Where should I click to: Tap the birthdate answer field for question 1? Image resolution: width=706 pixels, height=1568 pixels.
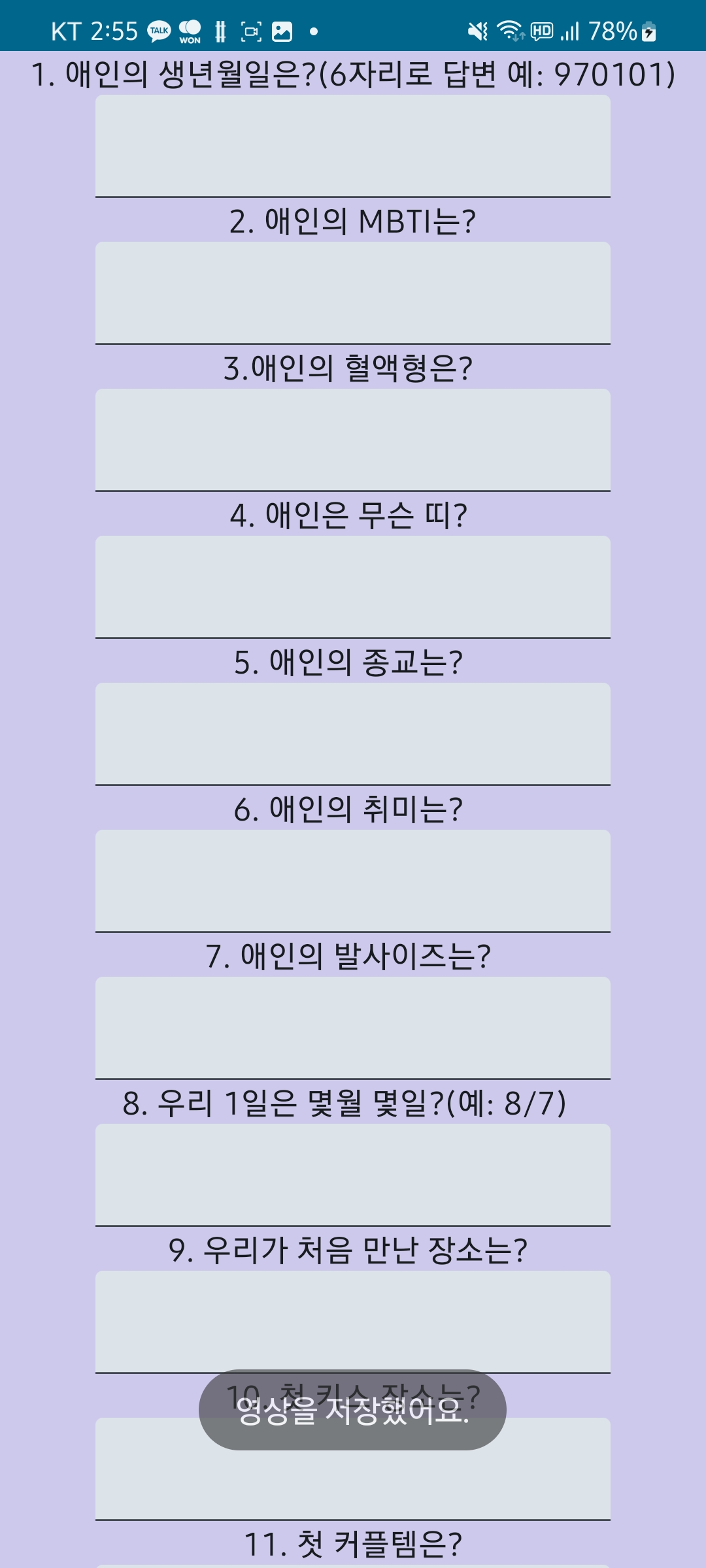(353, 146)
